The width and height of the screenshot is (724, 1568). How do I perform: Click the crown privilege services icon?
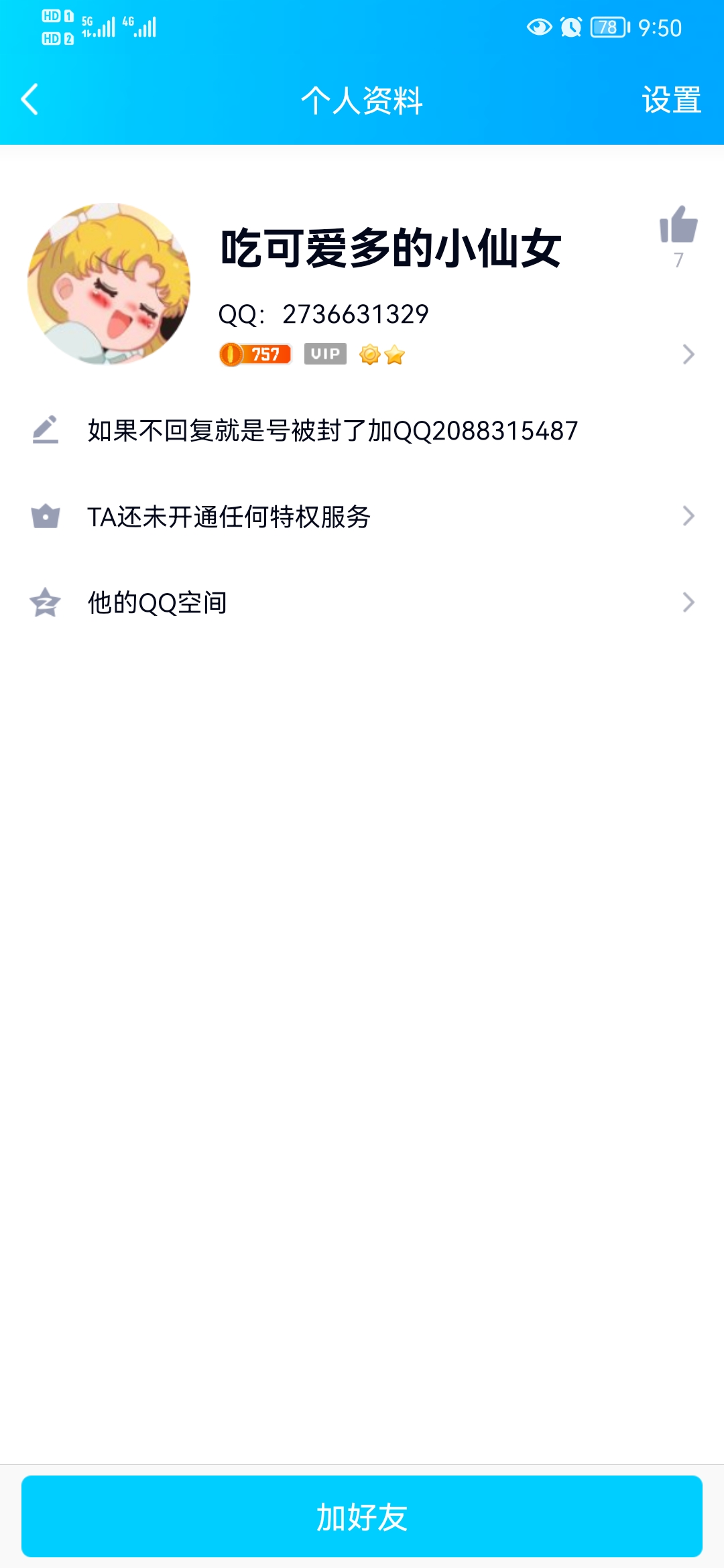[x=44, y=516]
